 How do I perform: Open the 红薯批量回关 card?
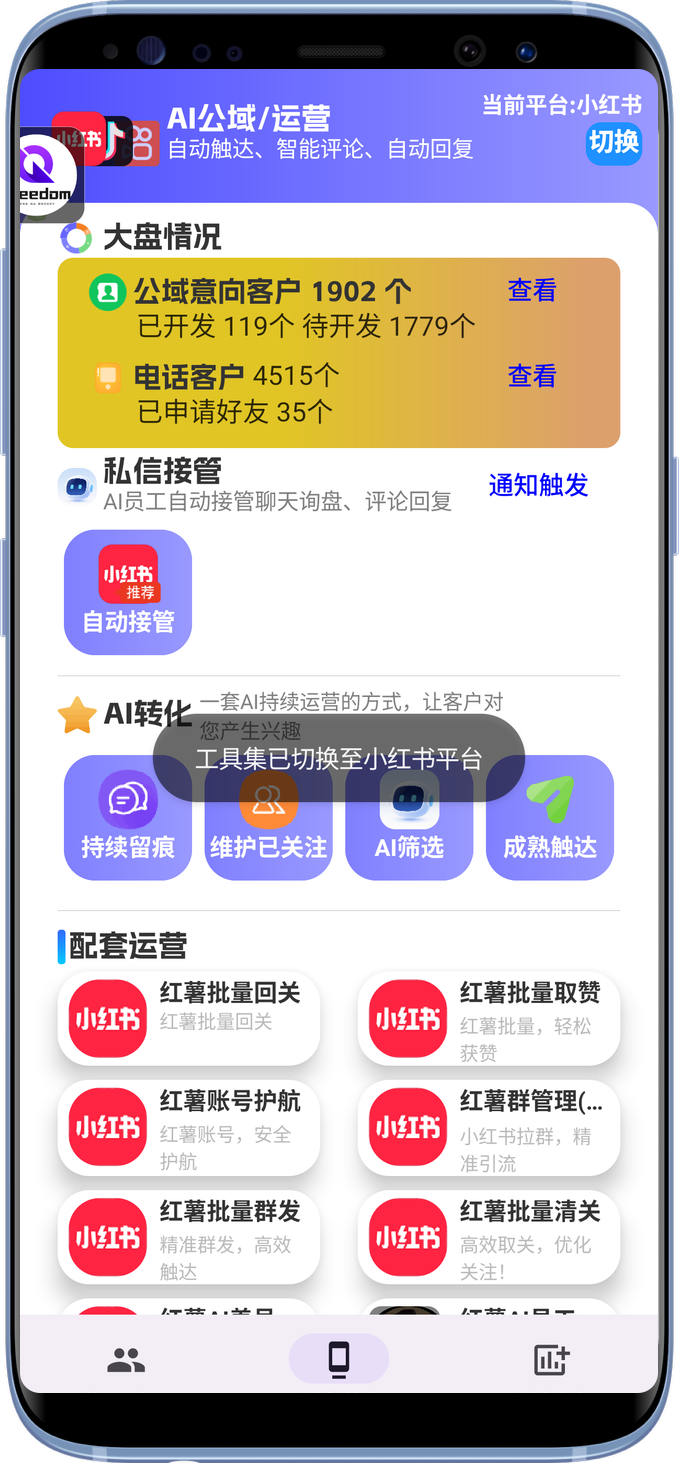click(x=188, y=1018)
